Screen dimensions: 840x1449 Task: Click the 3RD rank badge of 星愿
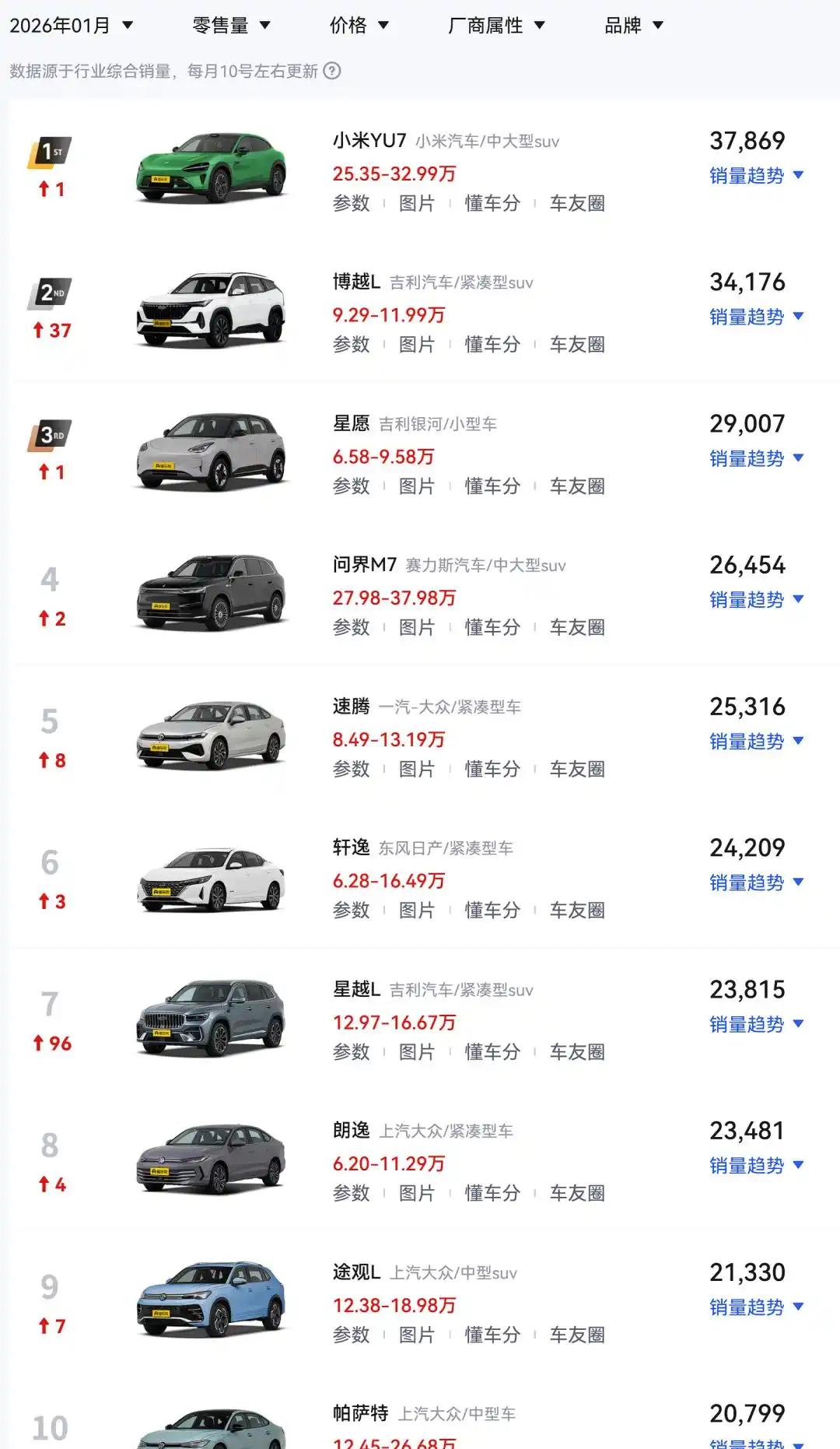(48, 435)
